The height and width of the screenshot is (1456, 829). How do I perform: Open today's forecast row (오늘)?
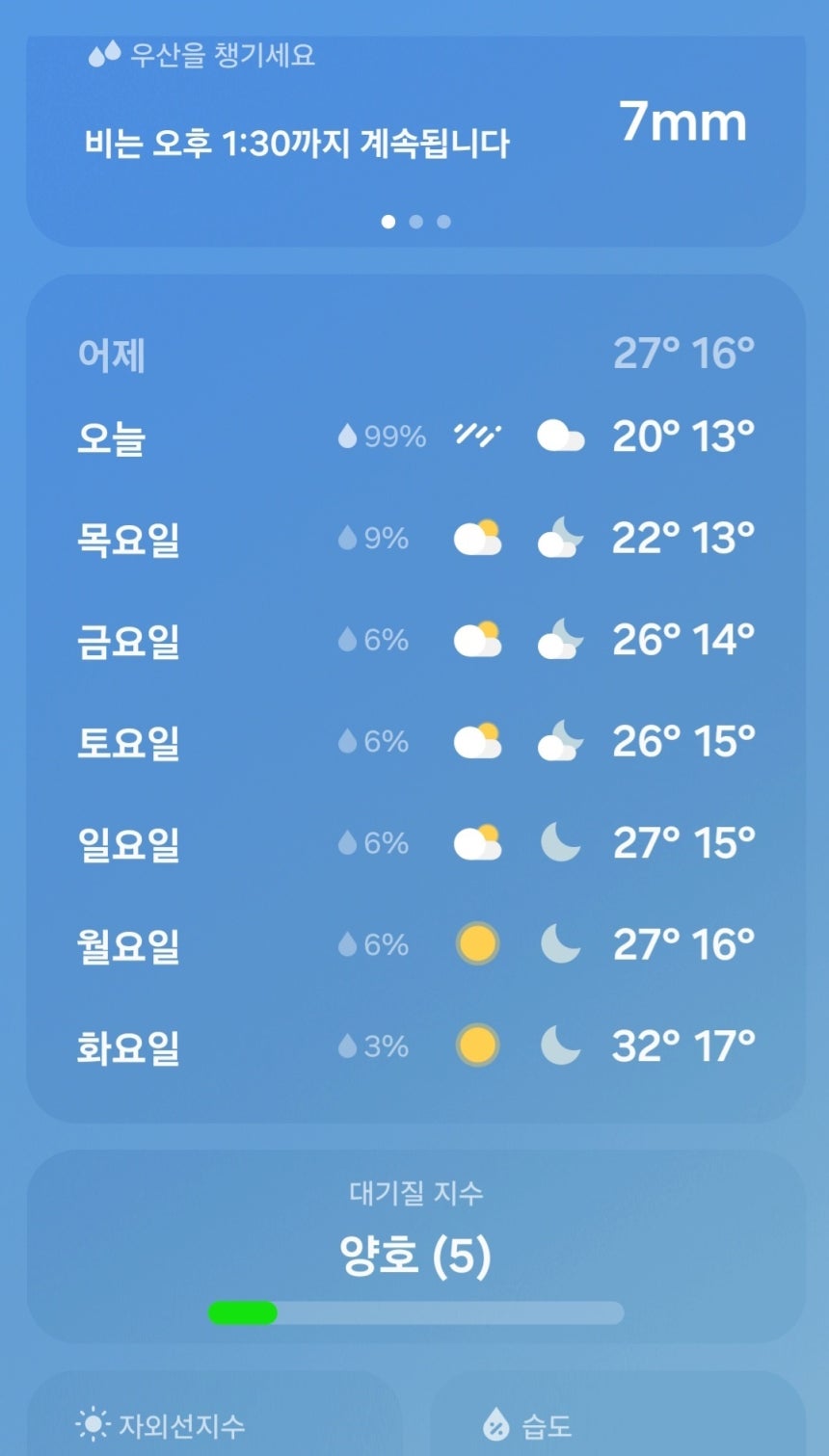[x=414, y=437]
